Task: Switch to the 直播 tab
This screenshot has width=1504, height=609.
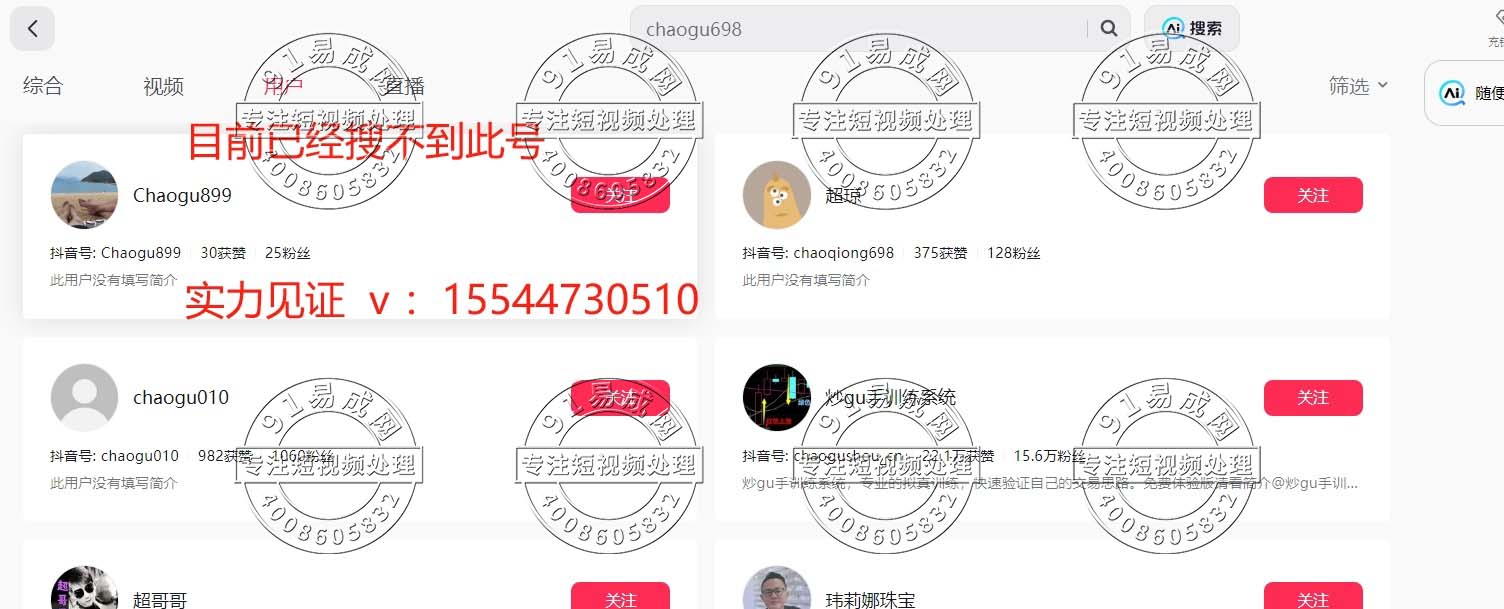Action: point(405,86)
